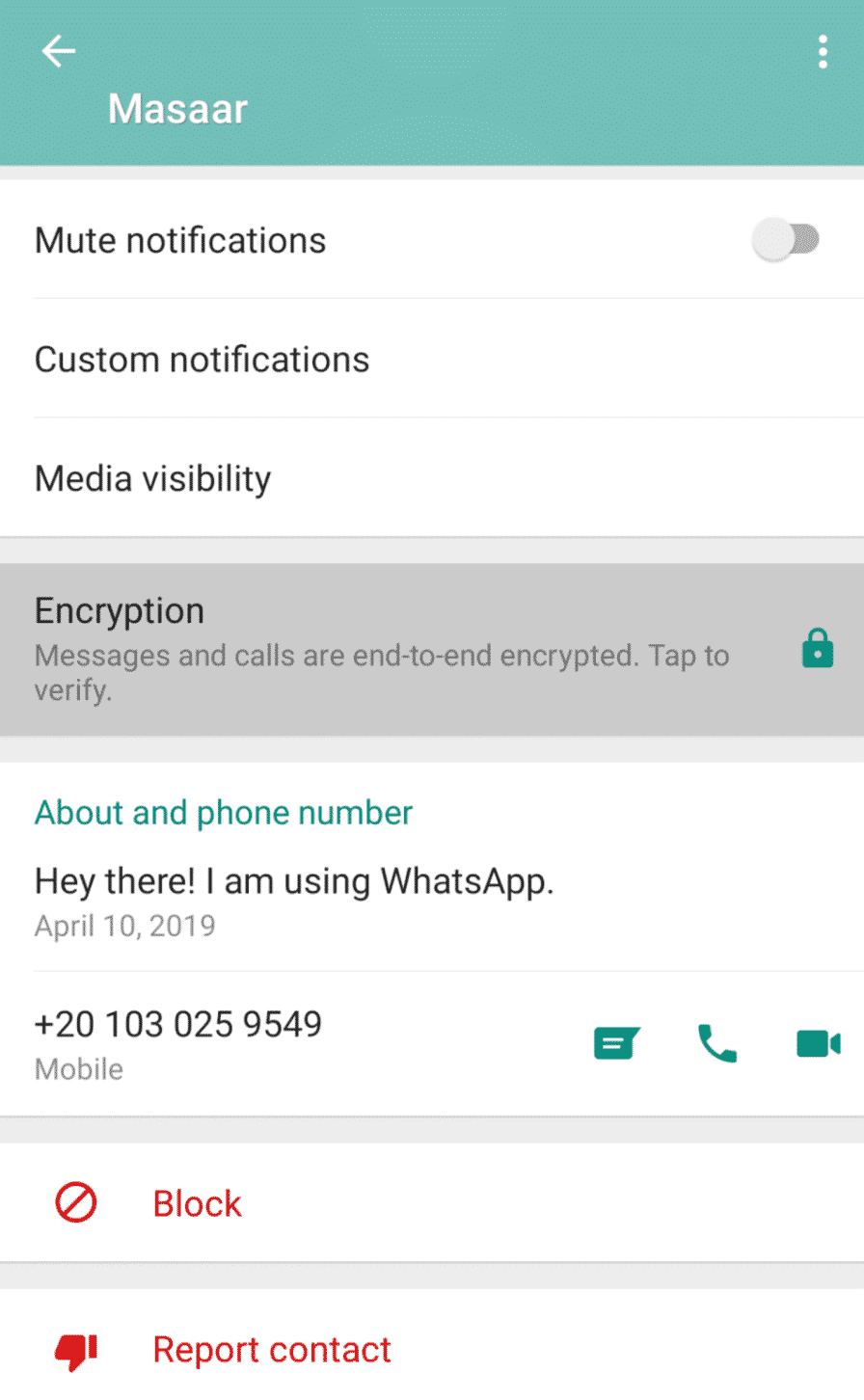Tap Encryption to verify security code
This screenshot has width=864, height=1400.
click(432, 650)
